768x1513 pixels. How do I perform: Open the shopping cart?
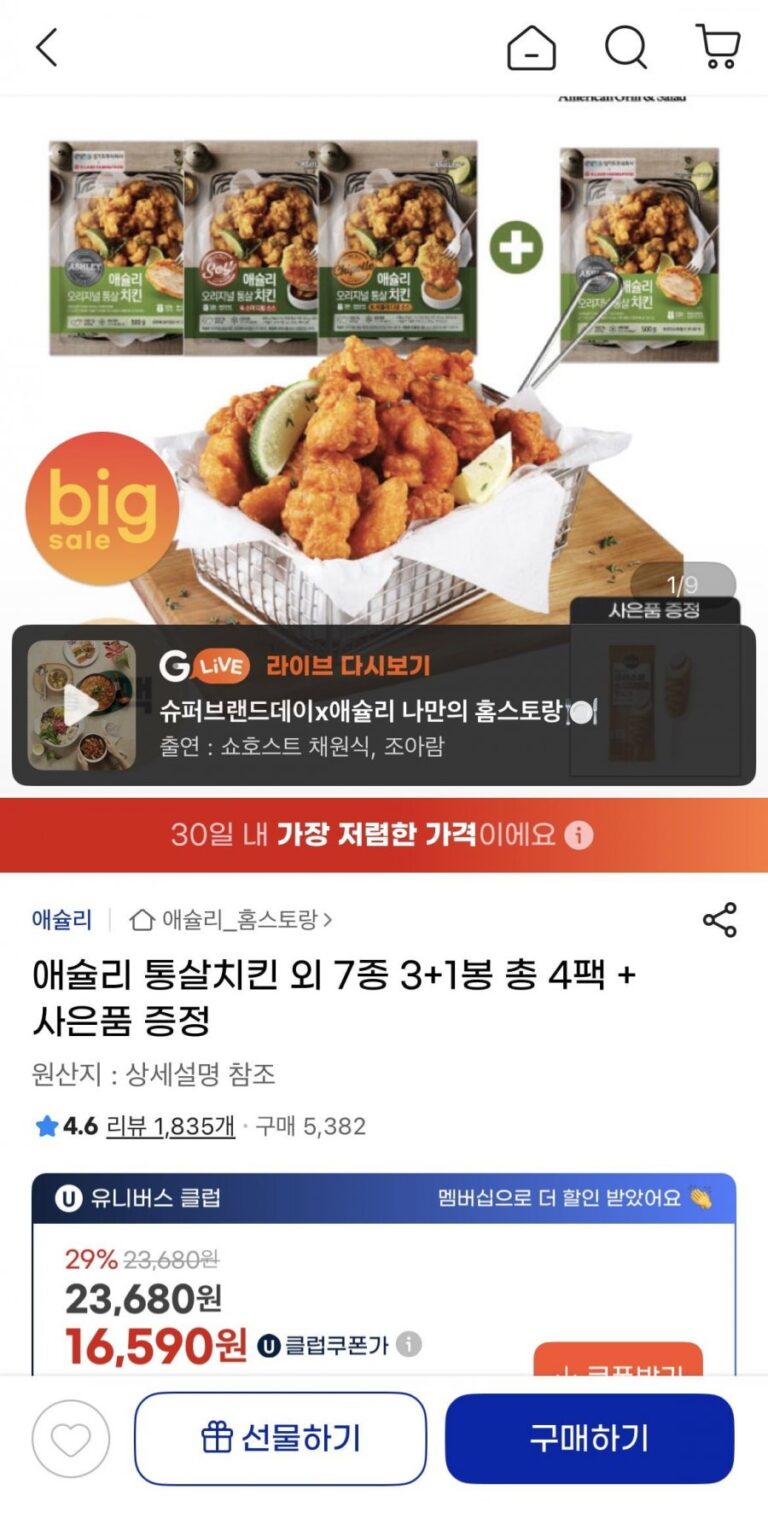(717, 47)
